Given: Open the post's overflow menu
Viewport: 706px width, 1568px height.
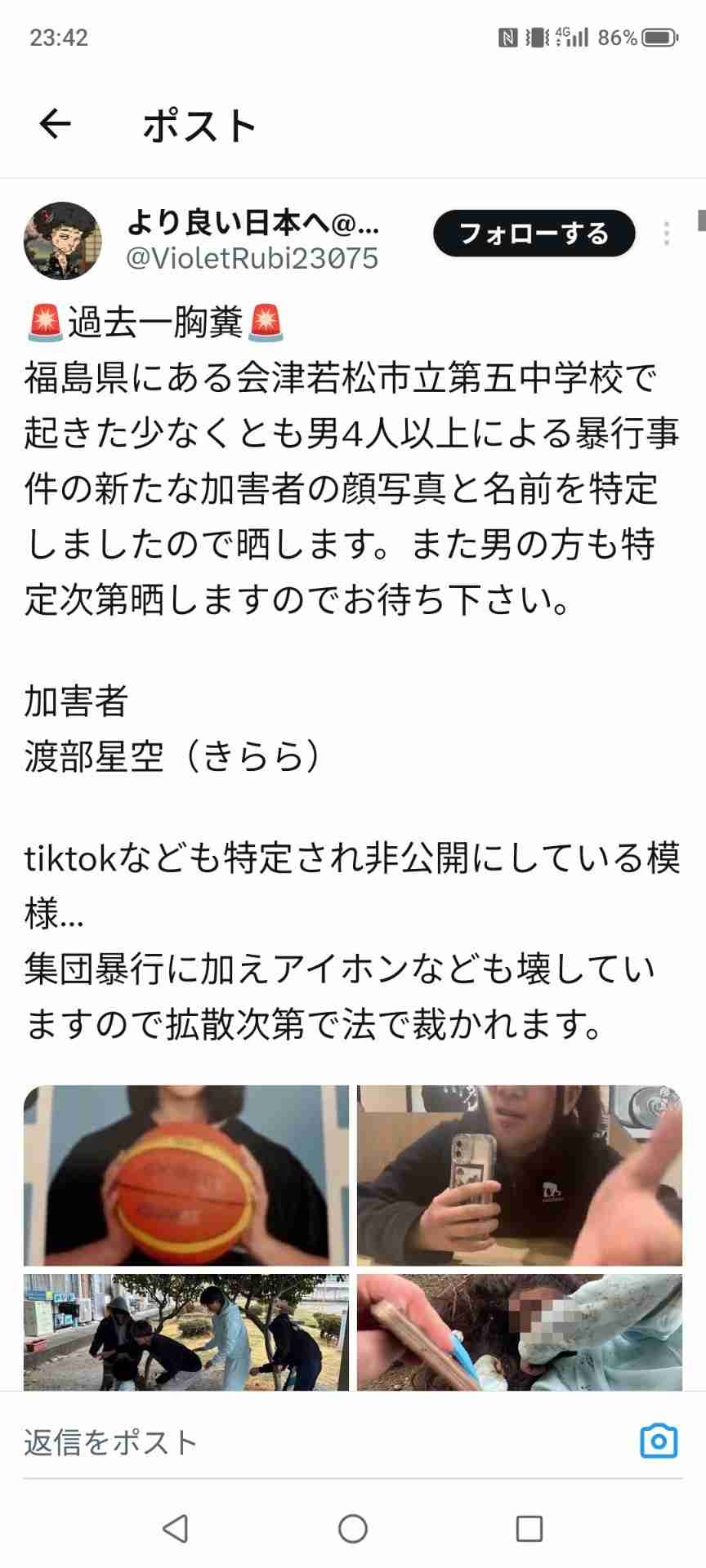Looking at the screenshot, I should [x=667, y=234].
